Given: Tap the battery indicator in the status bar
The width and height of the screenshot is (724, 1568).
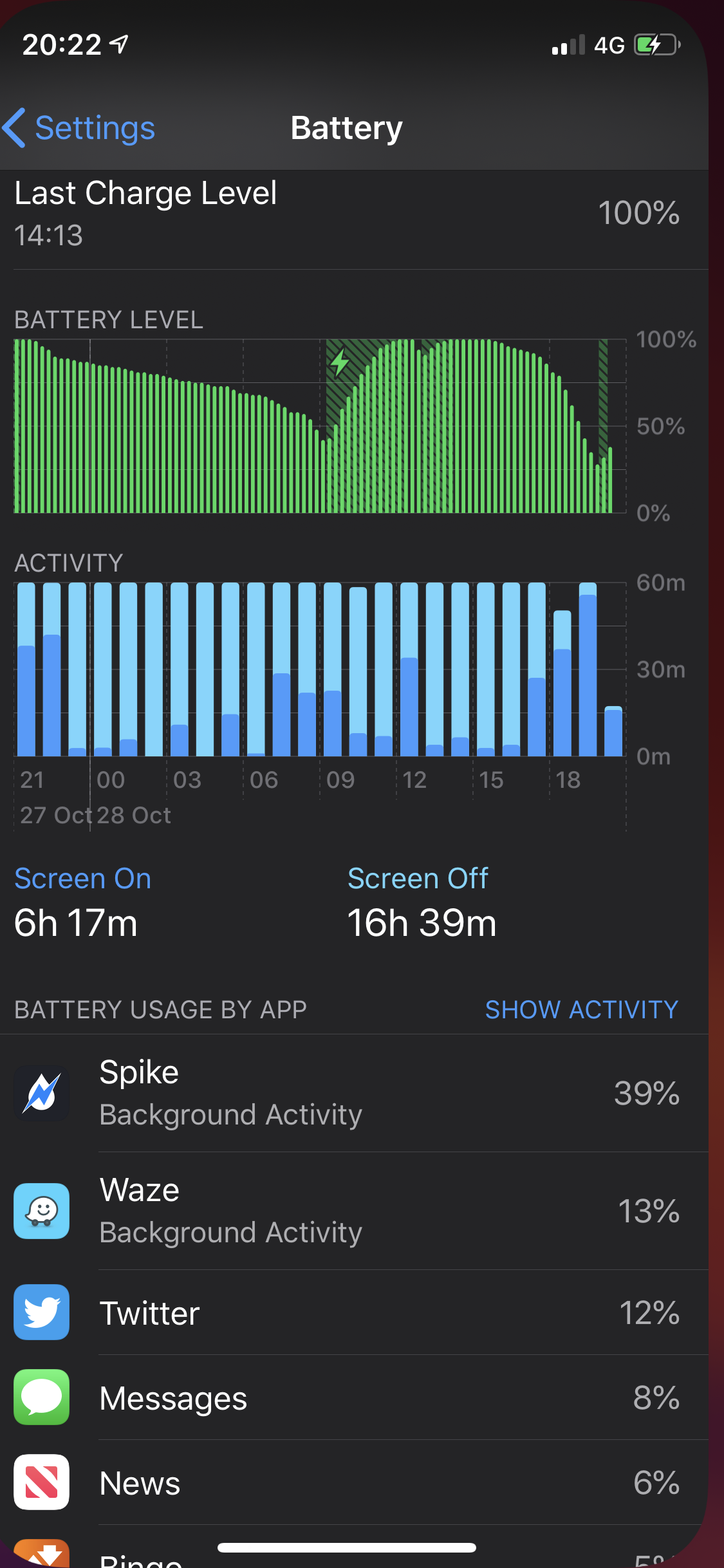Looking at the screenshot, I should (656, 45).
